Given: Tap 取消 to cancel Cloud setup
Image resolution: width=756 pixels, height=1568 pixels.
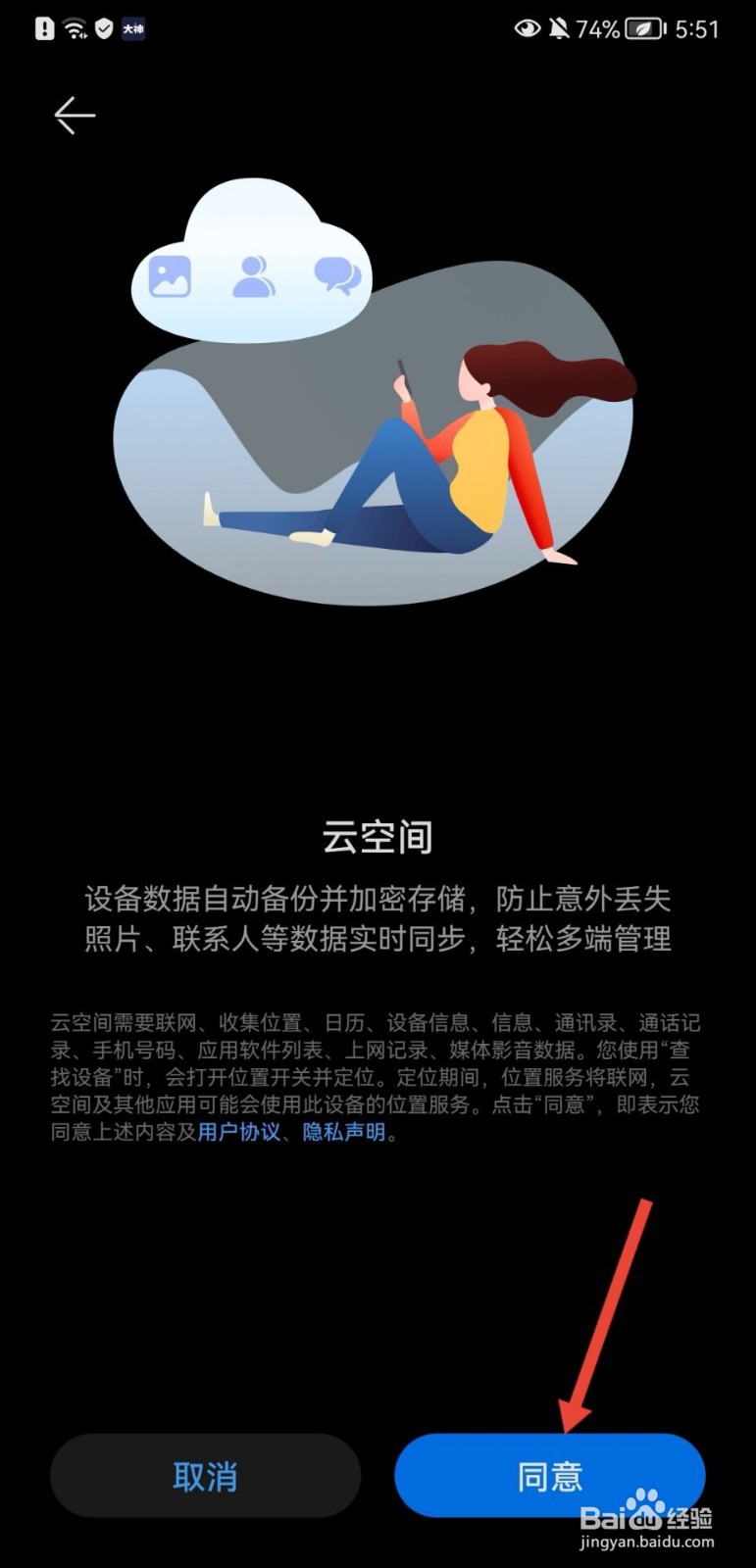Looking at the screenshot, I should [x=205, y=1475].
